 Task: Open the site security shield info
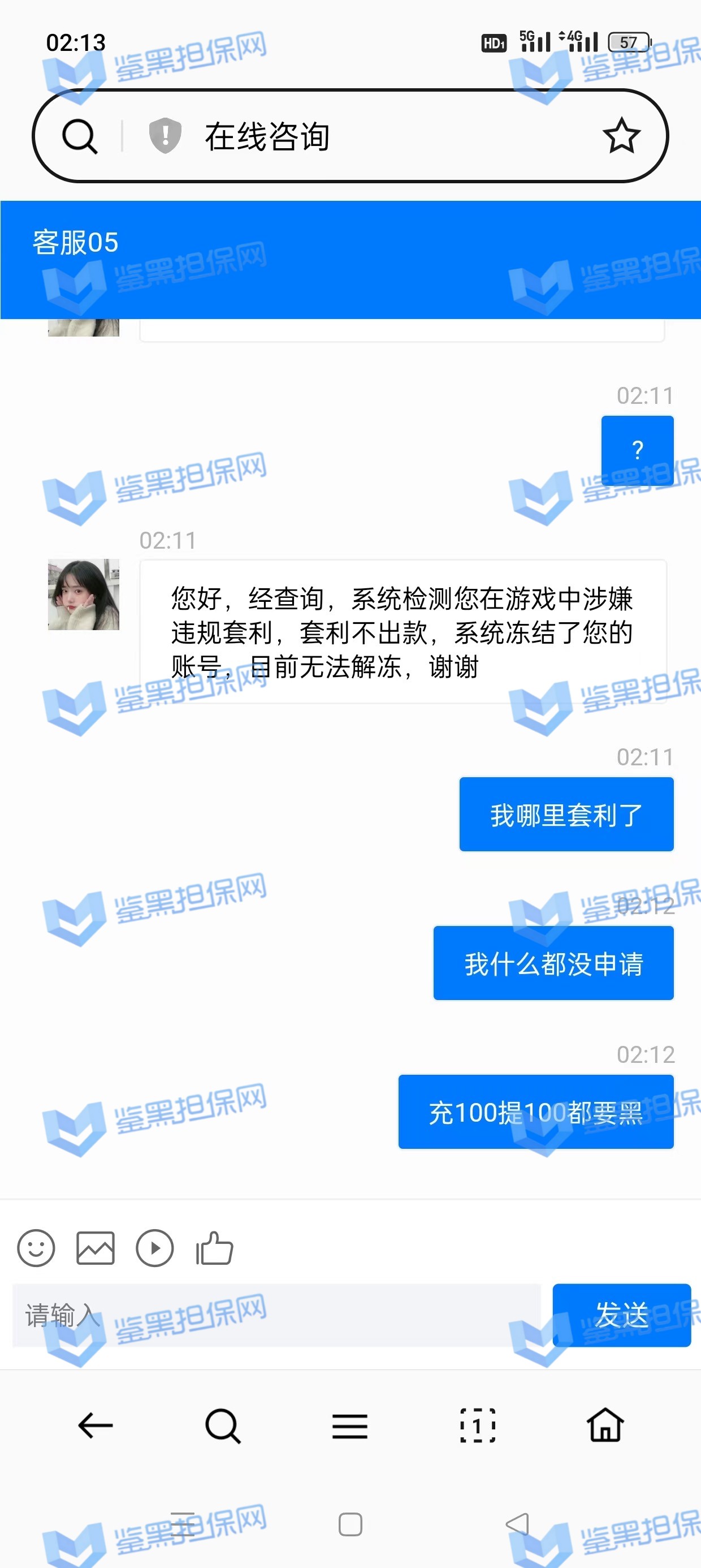165,135
